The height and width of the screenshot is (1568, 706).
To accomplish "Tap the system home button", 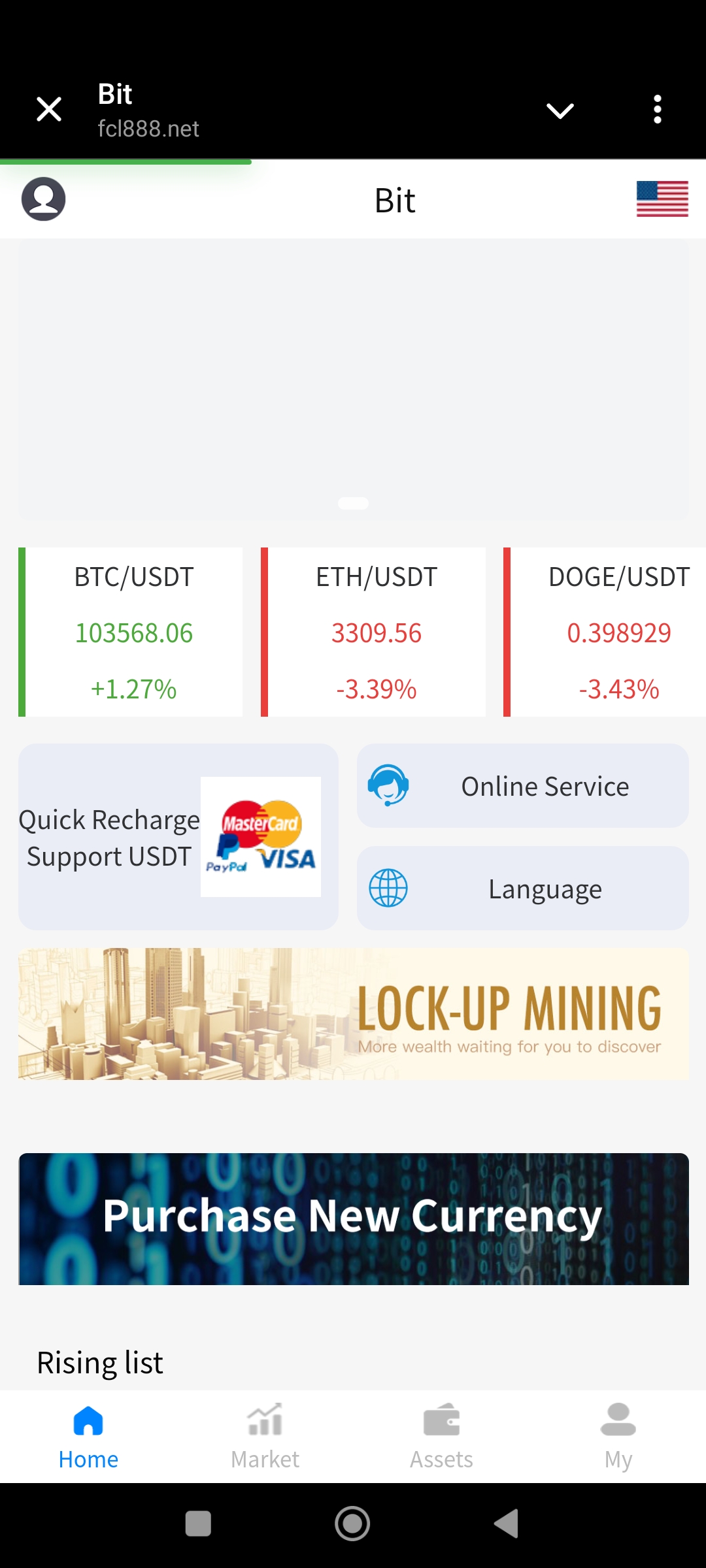I will tap(352, 1524).
